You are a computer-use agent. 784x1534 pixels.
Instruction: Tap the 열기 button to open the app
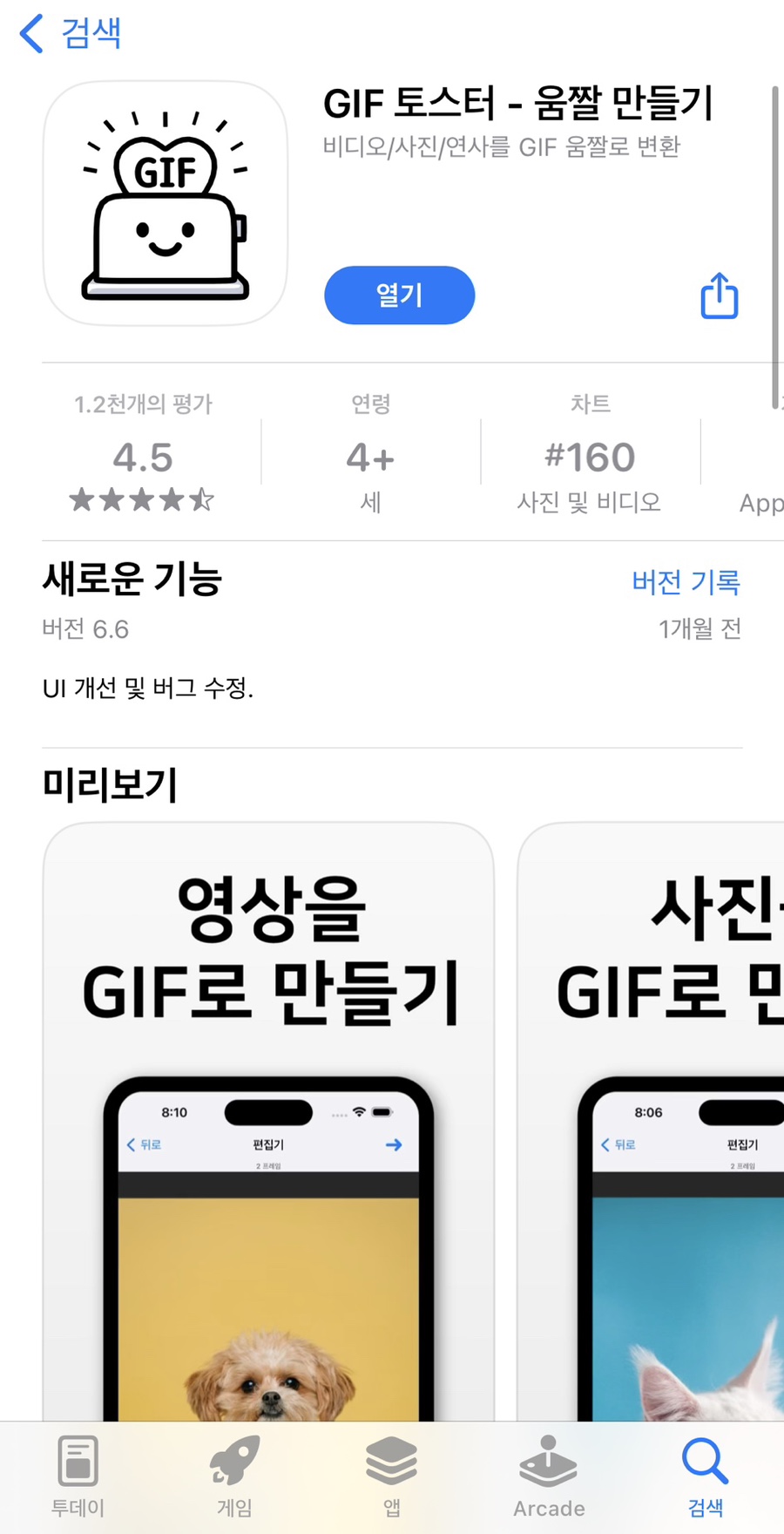pos(400,295)
